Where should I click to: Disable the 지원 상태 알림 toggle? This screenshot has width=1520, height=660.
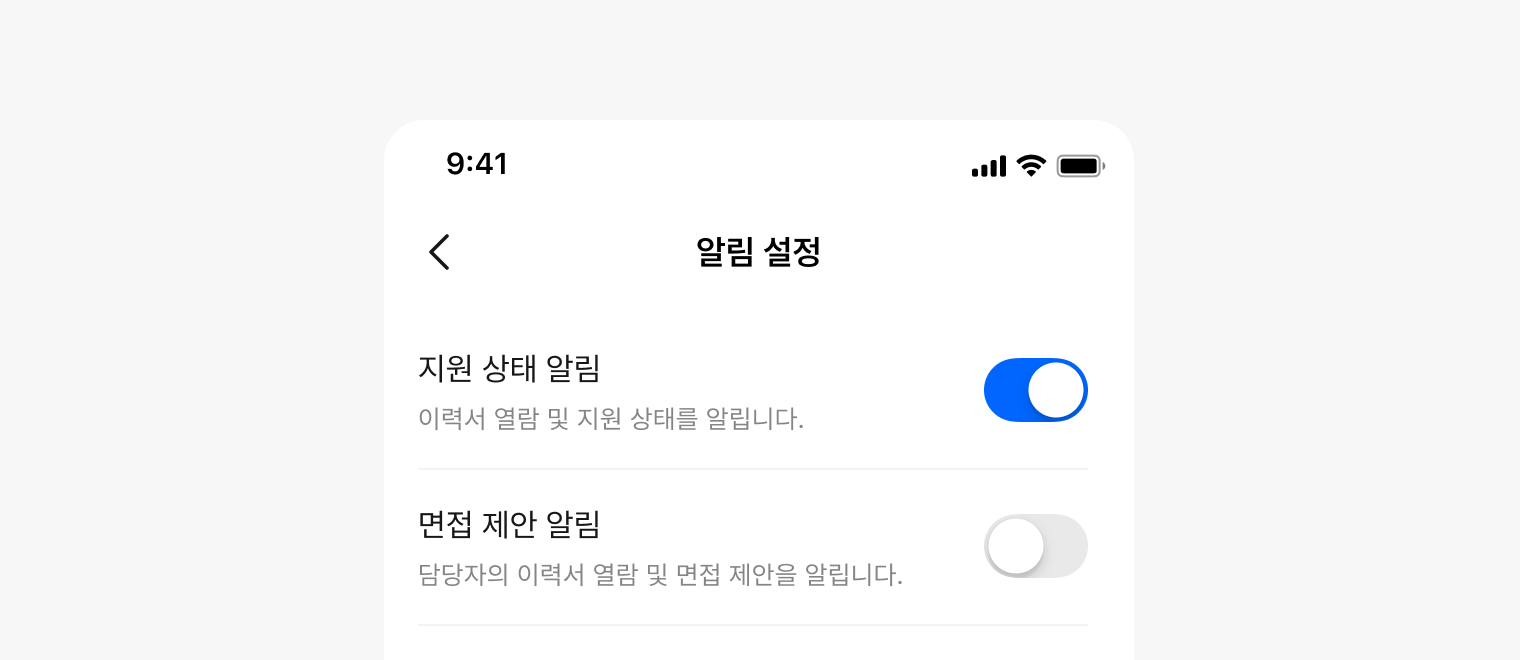[1035, 390]
